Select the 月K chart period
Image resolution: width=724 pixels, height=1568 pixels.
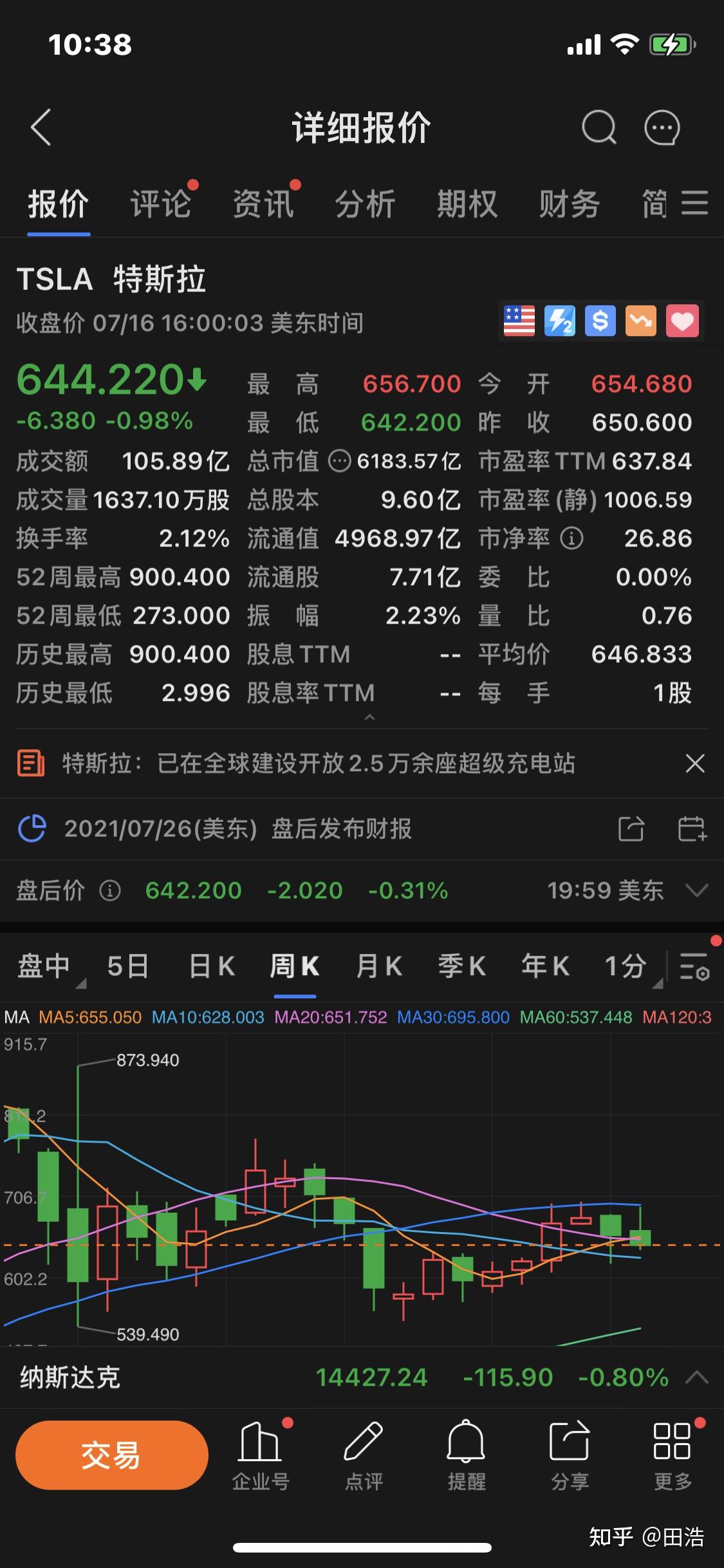379,966
